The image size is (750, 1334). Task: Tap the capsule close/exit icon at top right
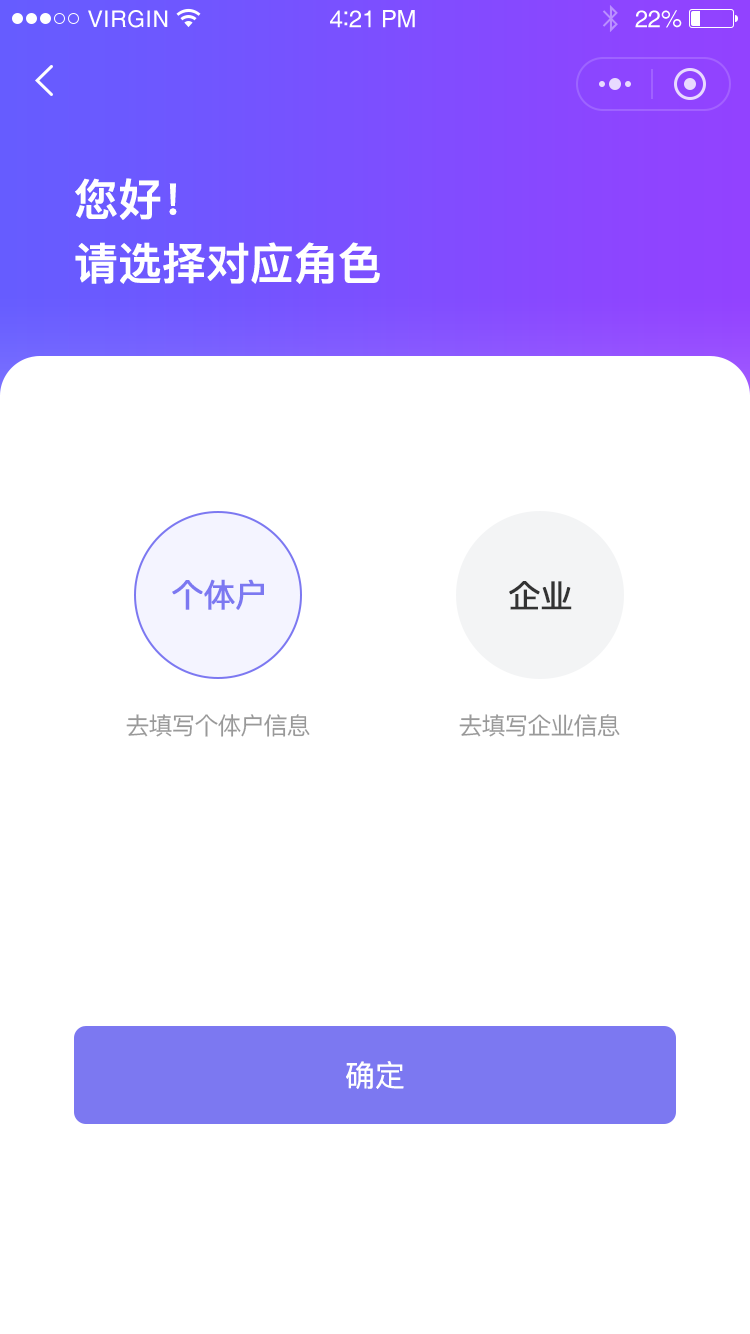tap(691, 84)
